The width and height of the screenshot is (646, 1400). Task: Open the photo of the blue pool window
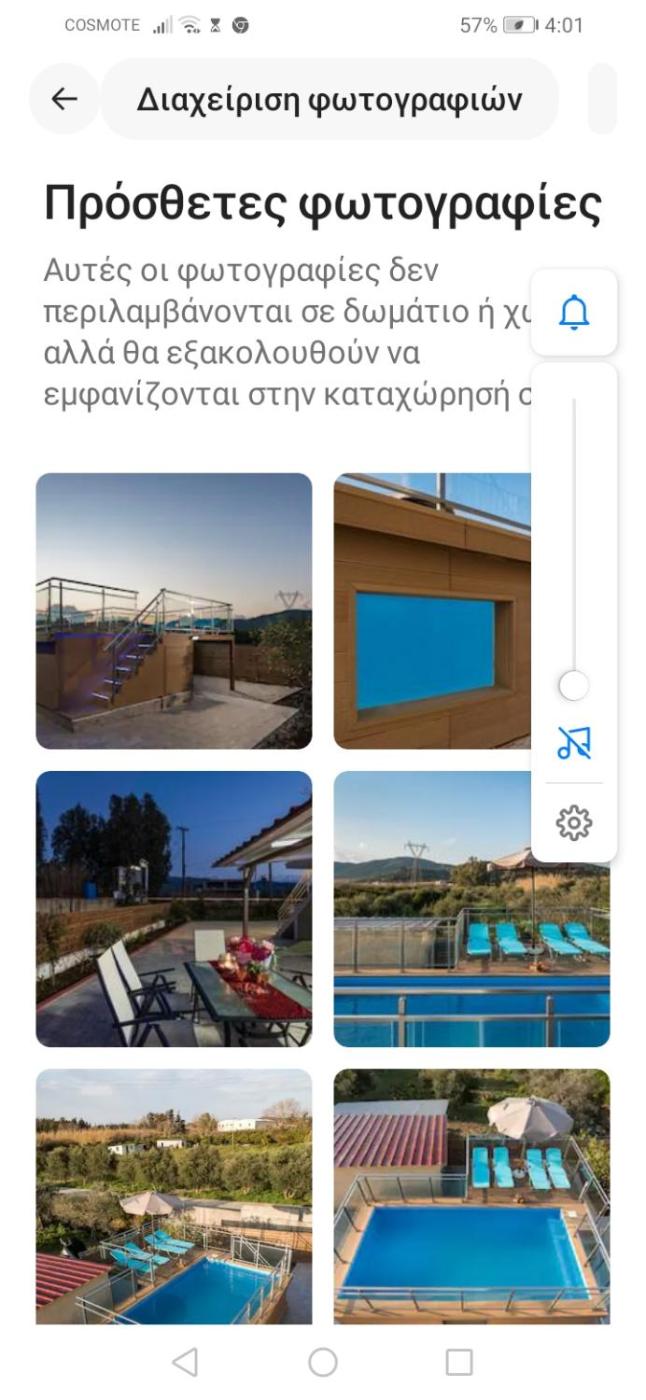coord(430,610)
